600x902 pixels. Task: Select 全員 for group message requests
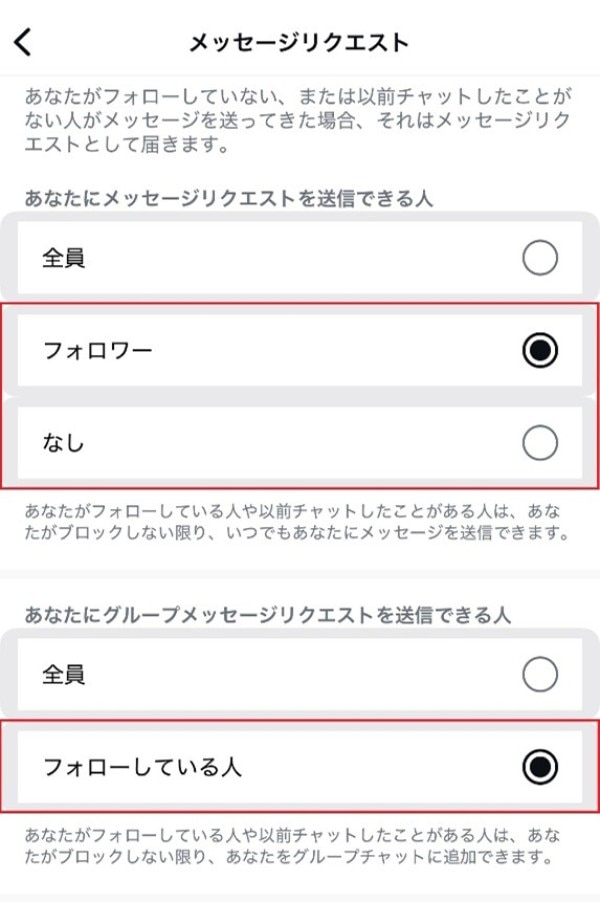point(540,675)
